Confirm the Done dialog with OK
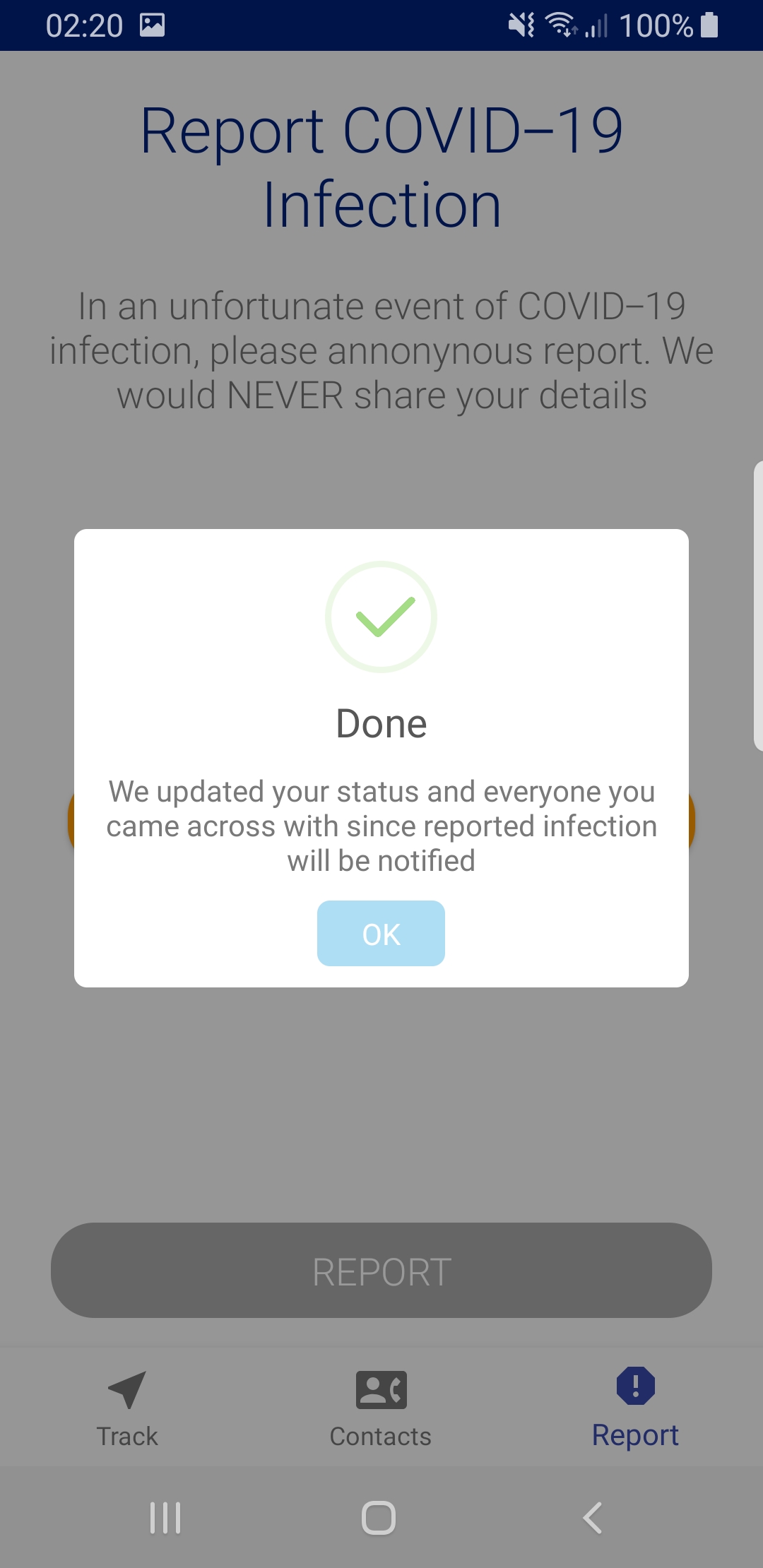 click(x=381, y=933)
